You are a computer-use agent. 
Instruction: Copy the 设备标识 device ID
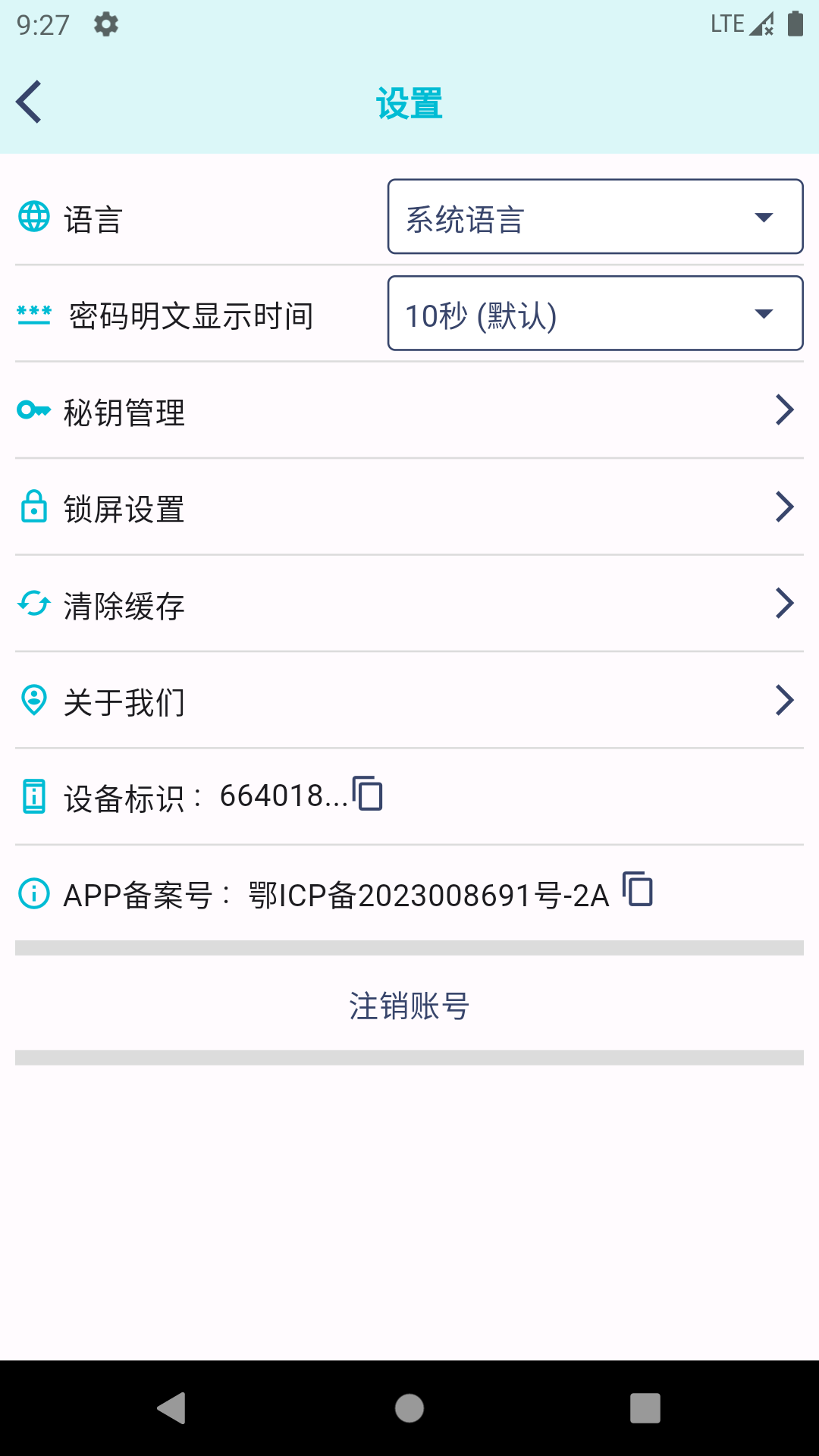368,794
